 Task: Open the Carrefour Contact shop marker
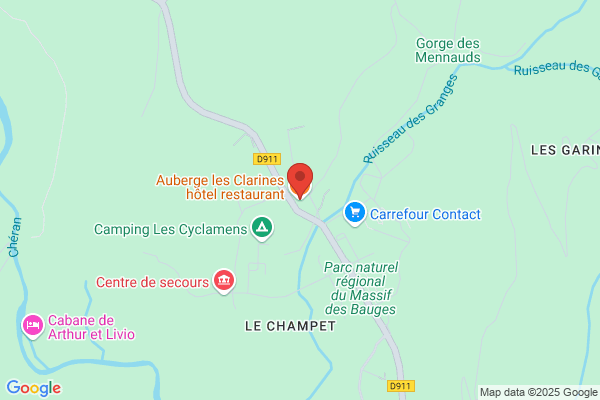point(355,213)
